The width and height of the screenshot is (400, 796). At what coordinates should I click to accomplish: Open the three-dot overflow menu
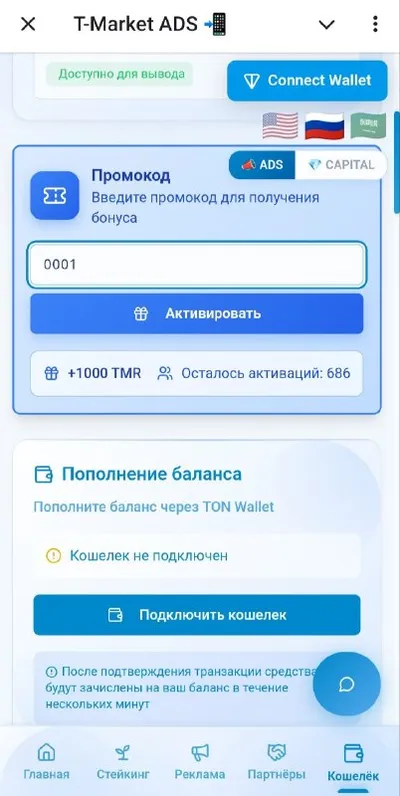375,24
